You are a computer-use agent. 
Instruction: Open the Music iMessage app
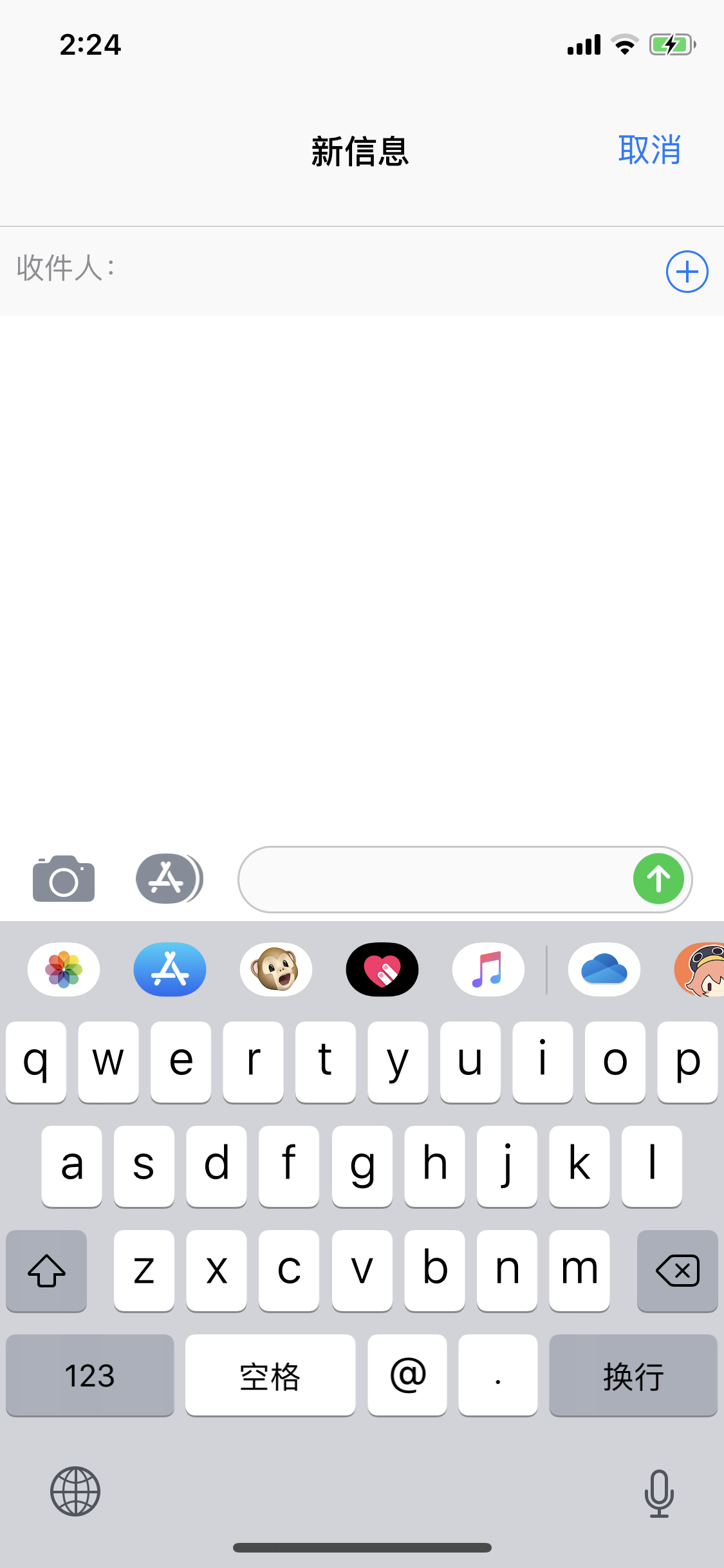(488, 969)
